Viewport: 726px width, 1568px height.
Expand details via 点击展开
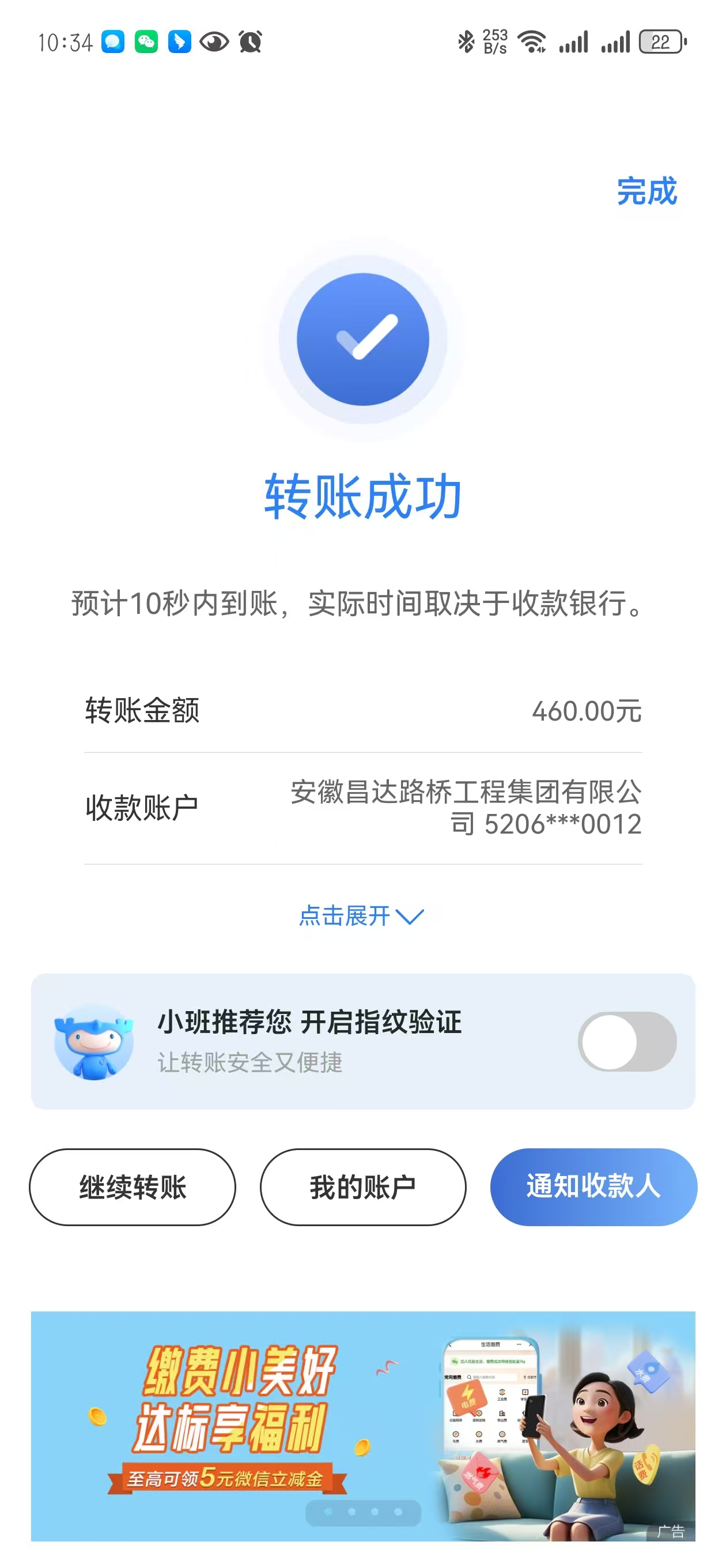coord(361,915)
